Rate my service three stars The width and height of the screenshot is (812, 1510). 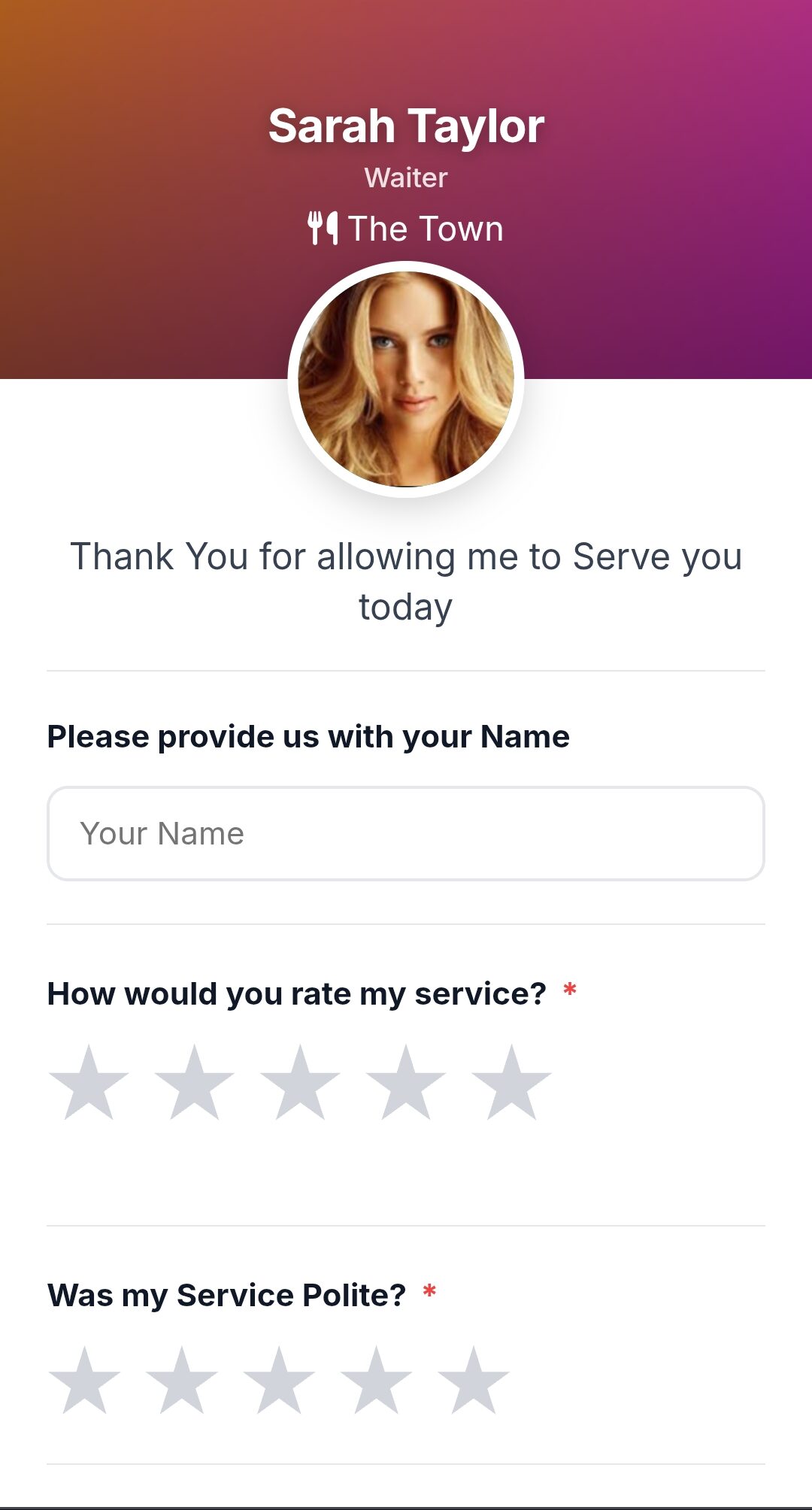pos(300,1084)
